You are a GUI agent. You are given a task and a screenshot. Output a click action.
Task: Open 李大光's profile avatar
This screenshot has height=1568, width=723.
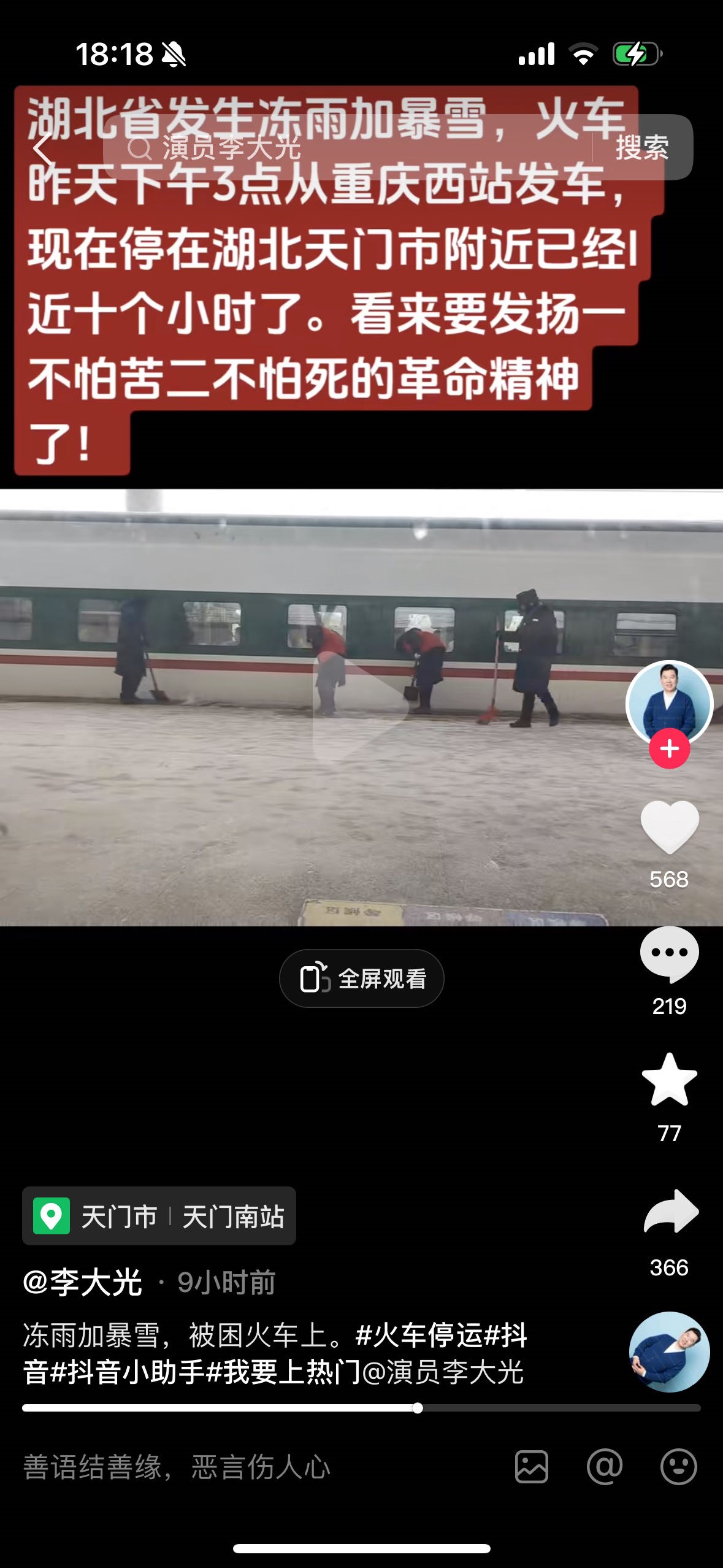pyautogui.click(x=669, y=701)
